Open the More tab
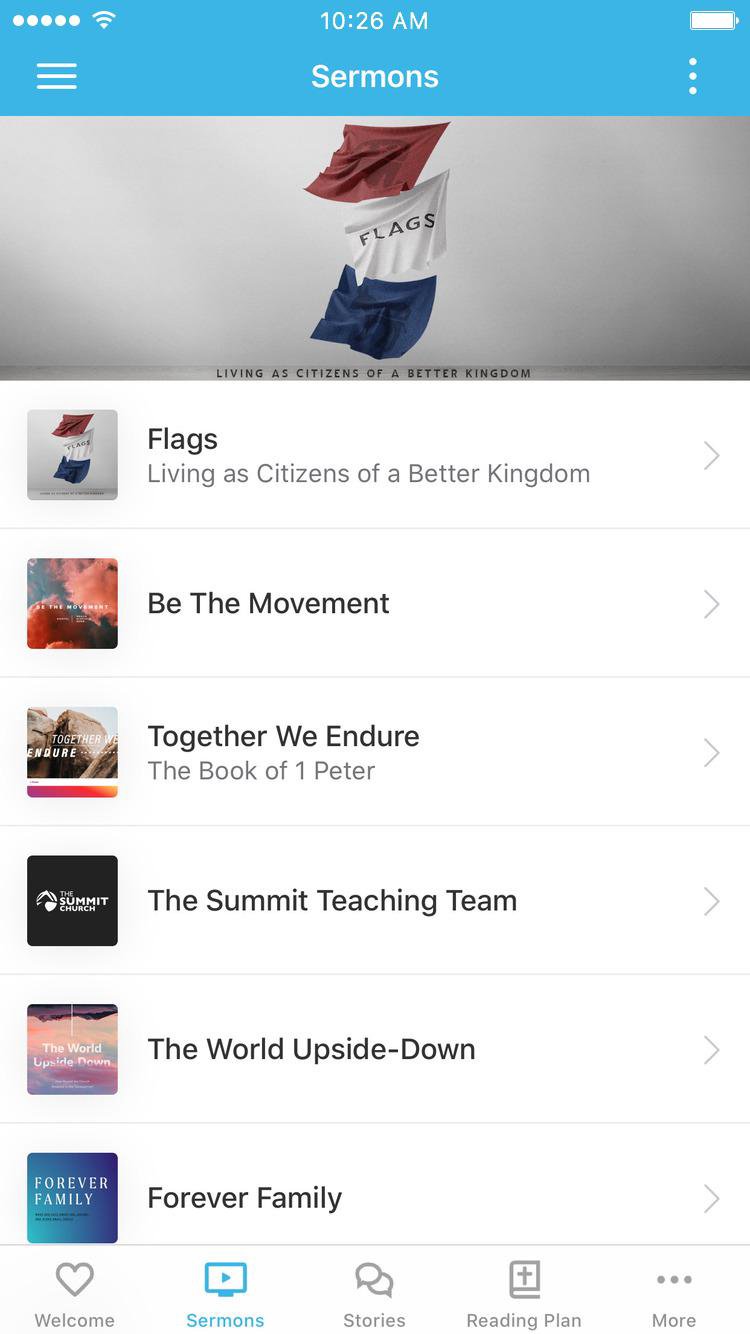This screenshot has height=1334, width=750. coord(674,1293)
